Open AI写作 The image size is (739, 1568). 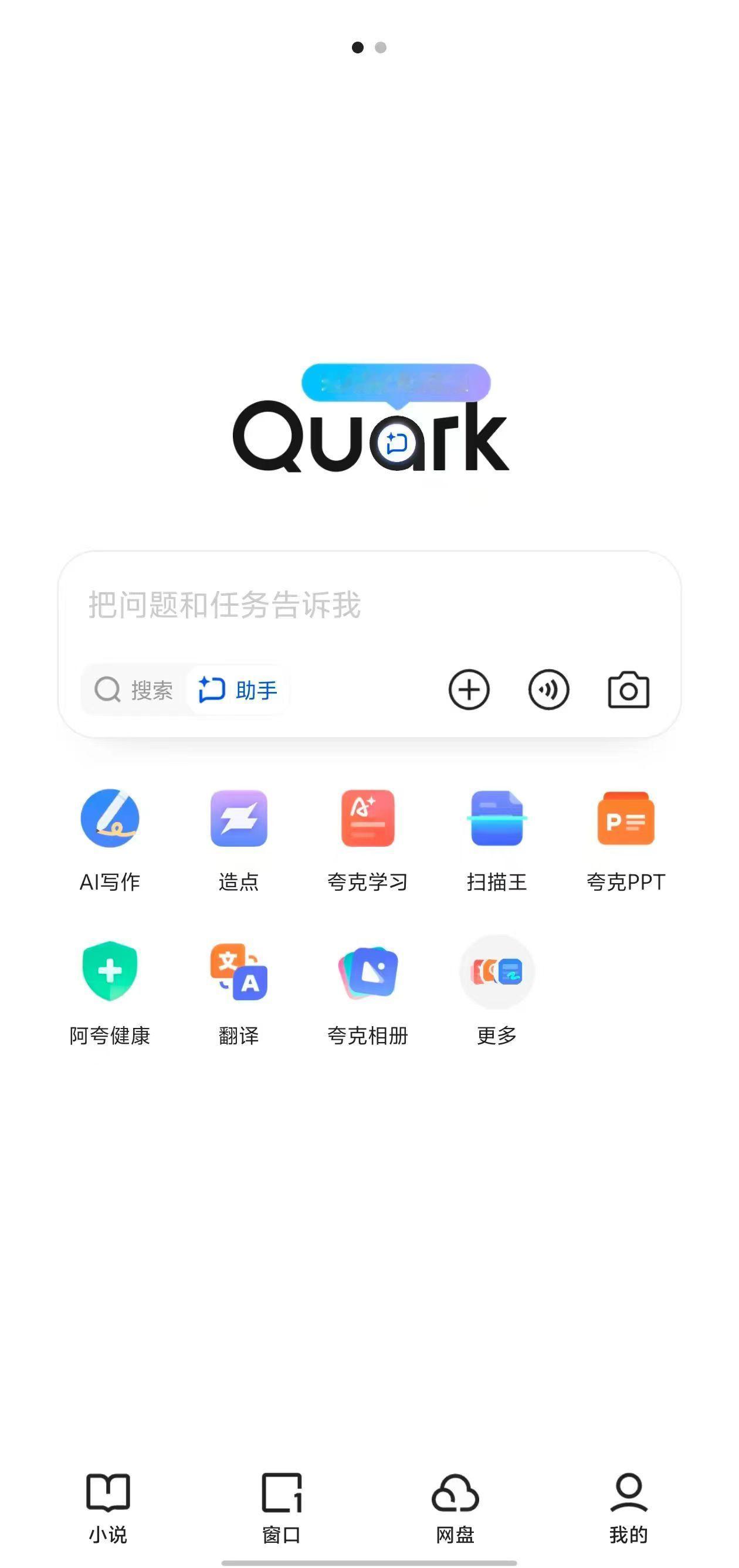coord(110,819)
